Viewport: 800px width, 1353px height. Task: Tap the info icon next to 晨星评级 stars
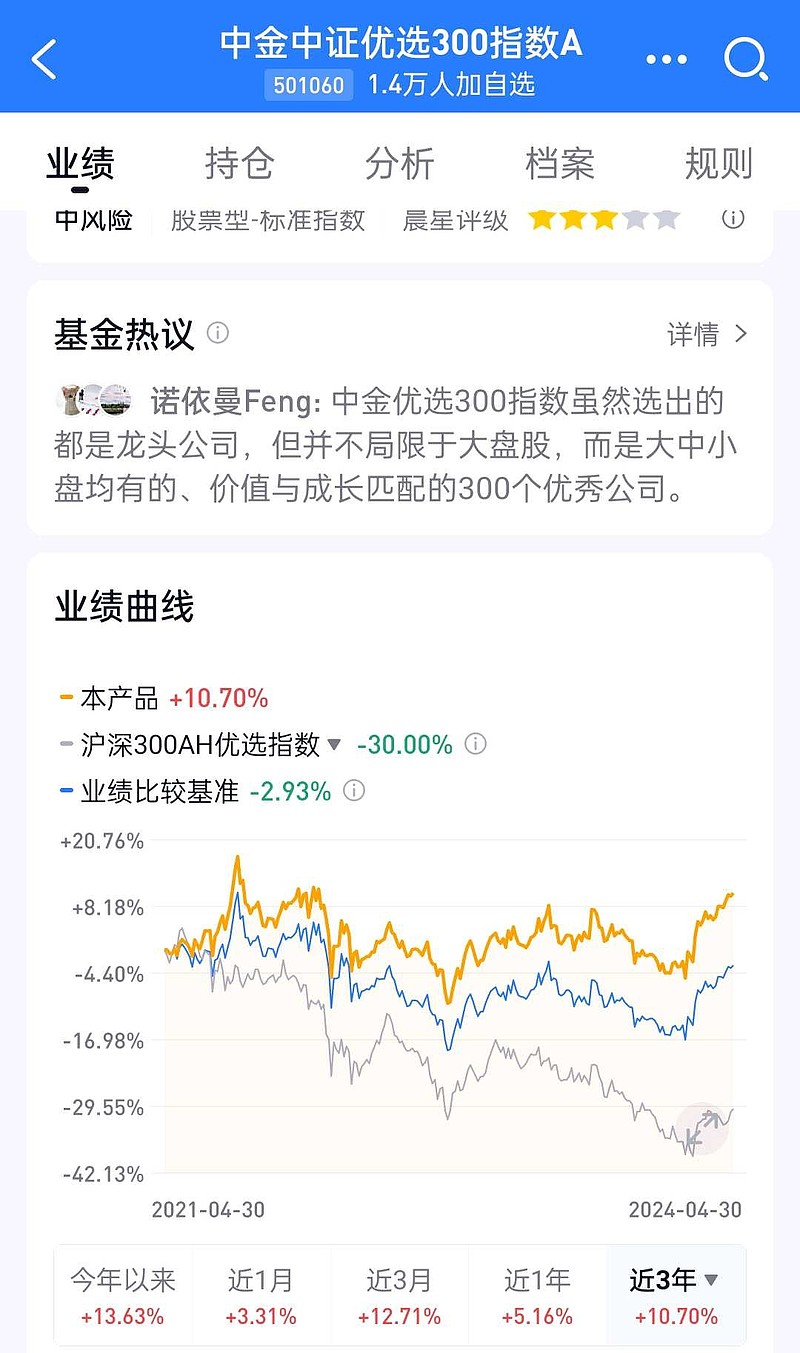[x=733, y=219]
